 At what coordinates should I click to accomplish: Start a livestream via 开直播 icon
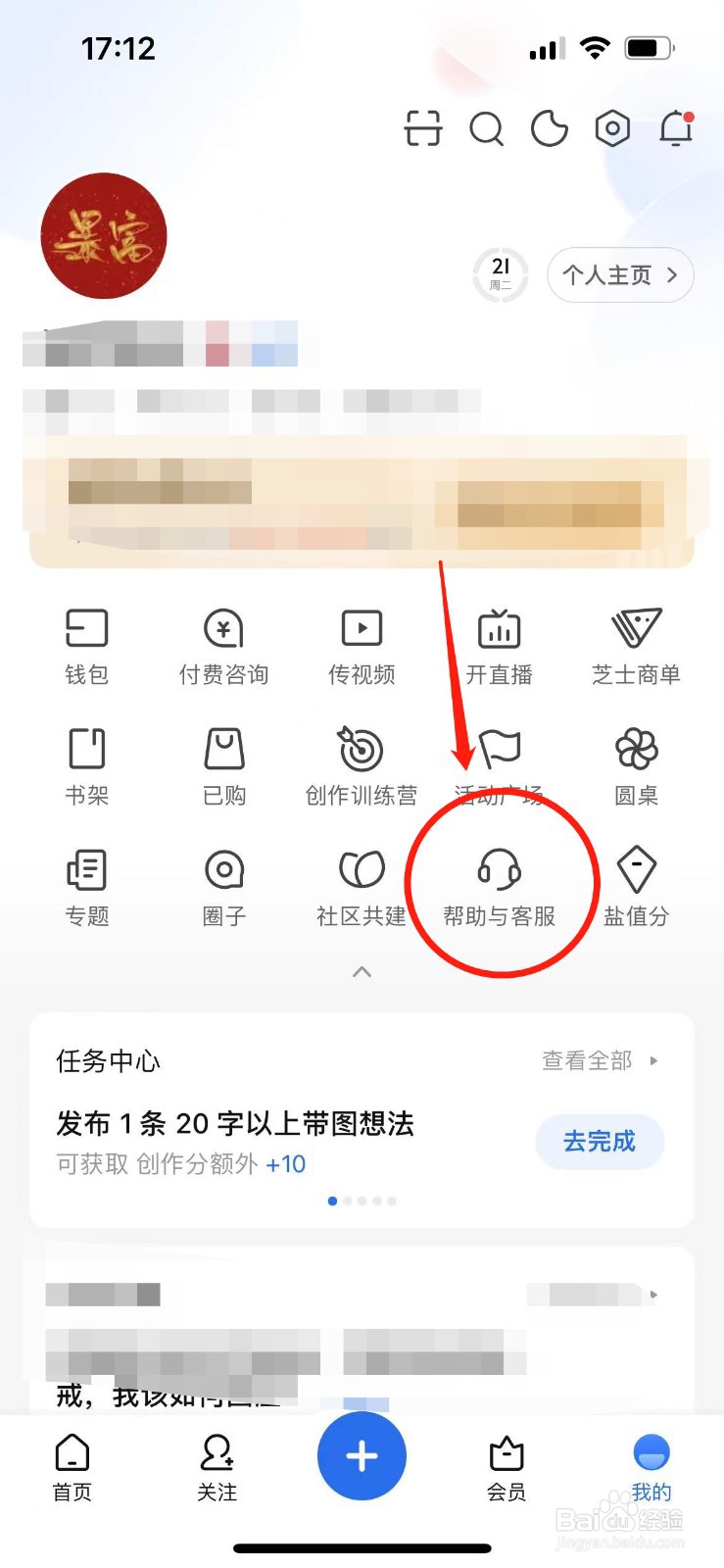click(499, 642)
